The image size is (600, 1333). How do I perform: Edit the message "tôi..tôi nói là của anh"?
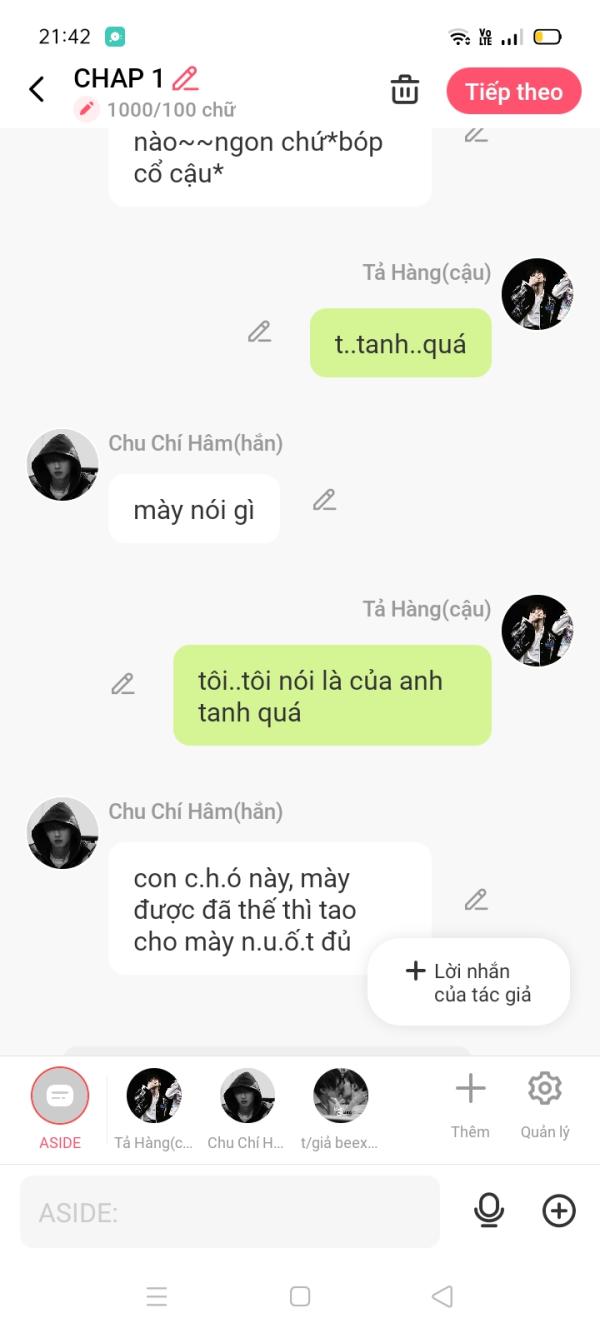tap(123, 684)
